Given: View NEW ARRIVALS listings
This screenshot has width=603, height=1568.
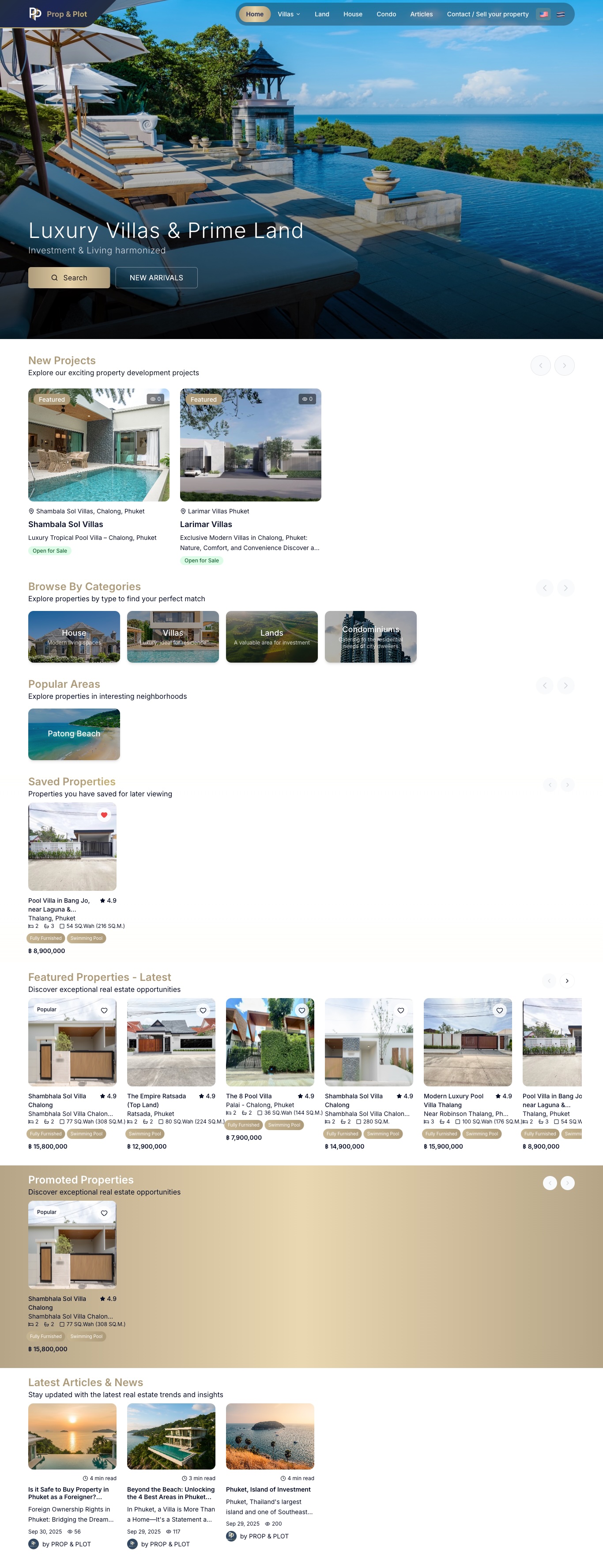Looking at the screenshot, I should pyautogui.click(x=156, y=278).
